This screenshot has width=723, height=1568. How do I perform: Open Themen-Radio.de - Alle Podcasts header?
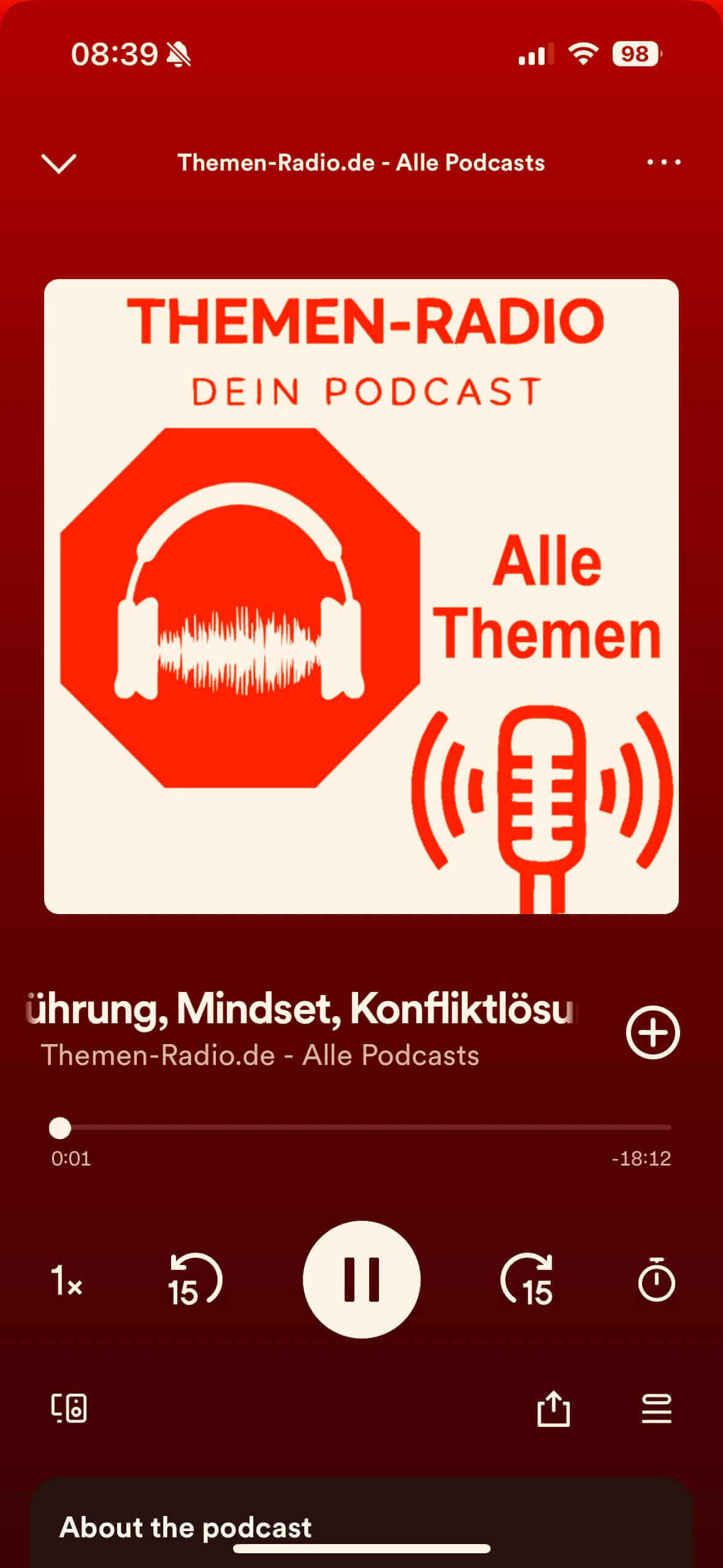coord(361,162)
